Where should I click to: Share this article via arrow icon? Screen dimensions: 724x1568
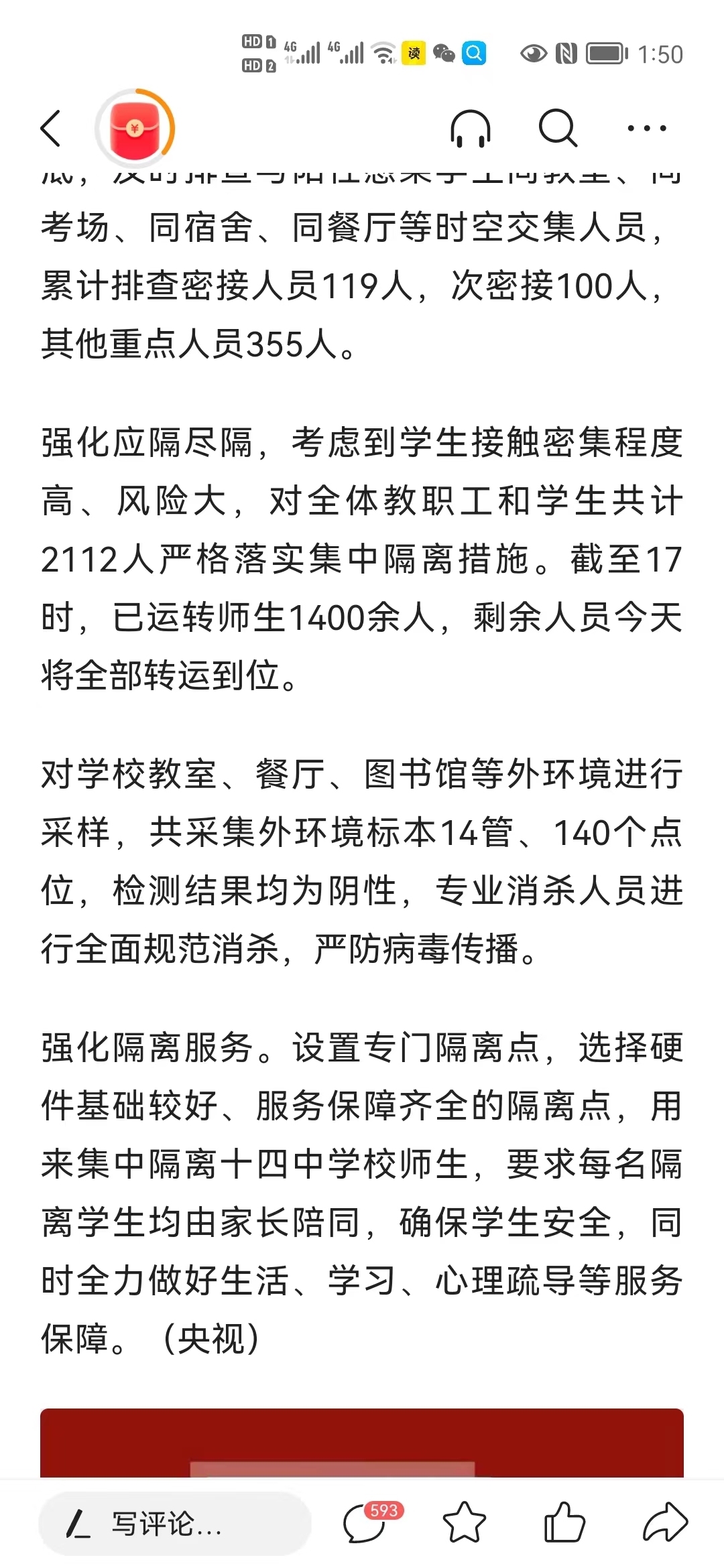point(665,1522)
